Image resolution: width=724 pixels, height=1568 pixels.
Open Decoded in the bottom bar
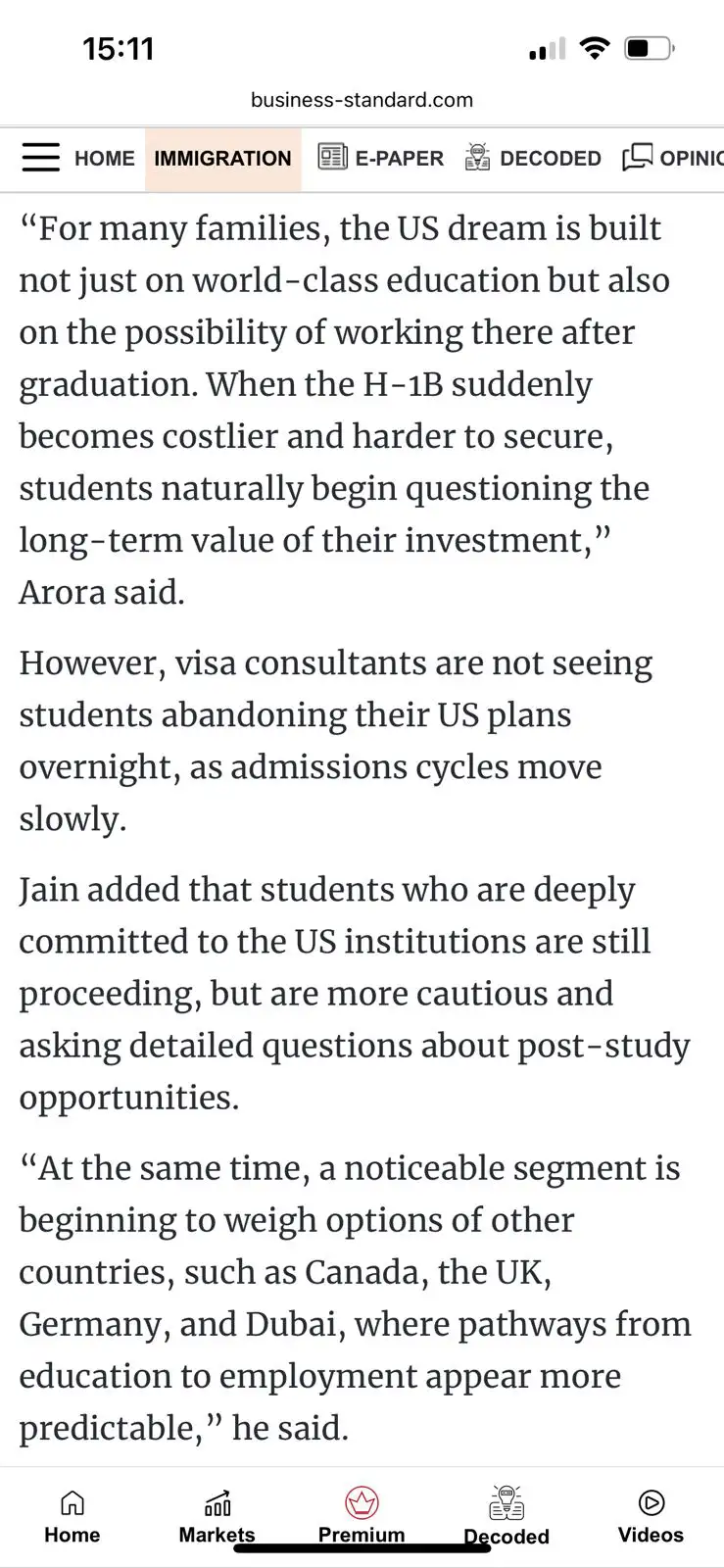pos(507,1516)
